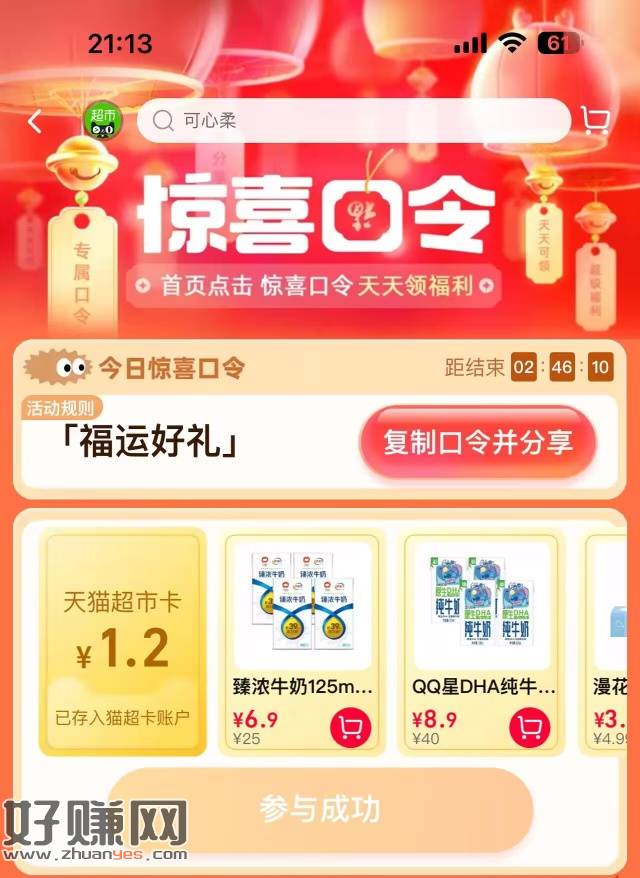Open the 天猫超市卡 ¥1.2 card

123,640
